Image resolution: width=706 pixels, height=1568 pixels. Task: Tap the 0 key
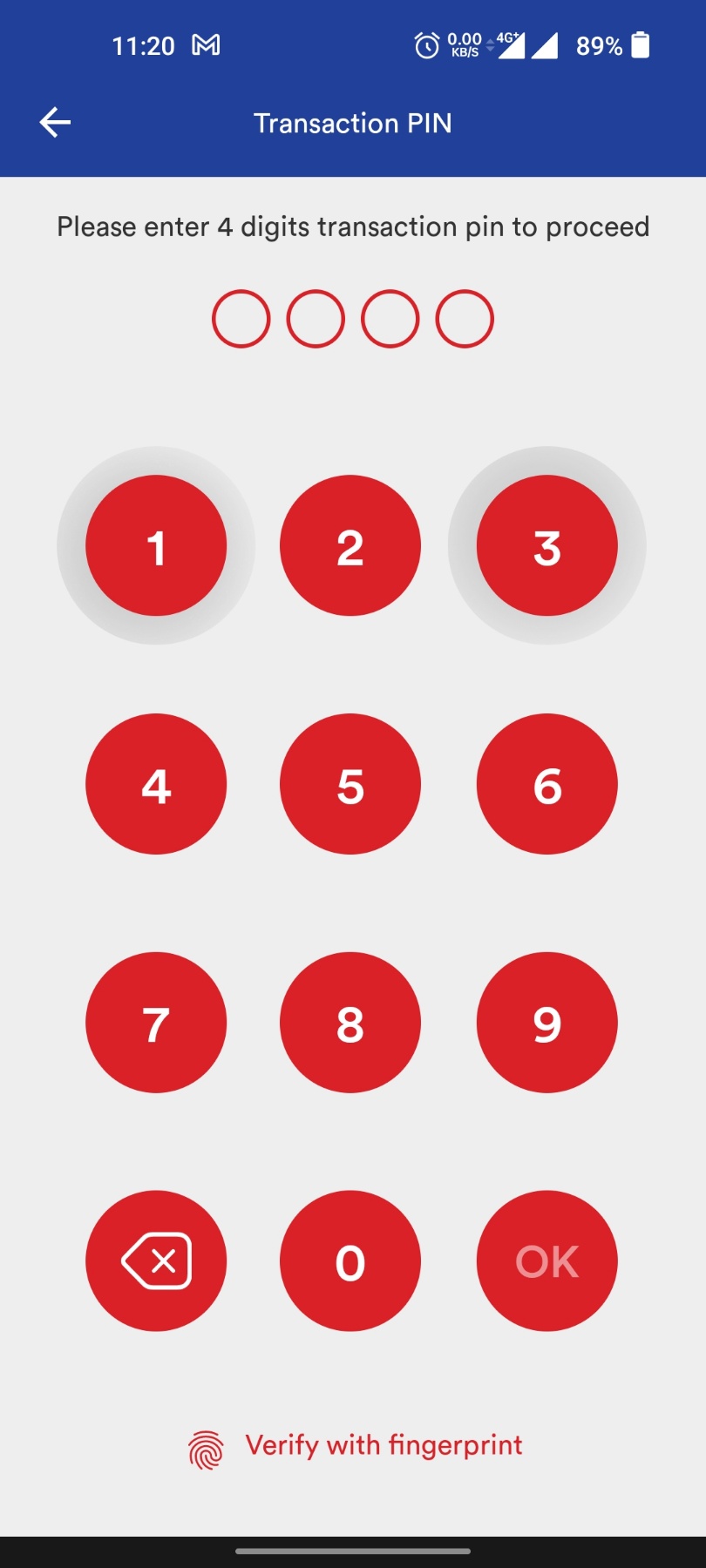click(x=350, y=1260)
